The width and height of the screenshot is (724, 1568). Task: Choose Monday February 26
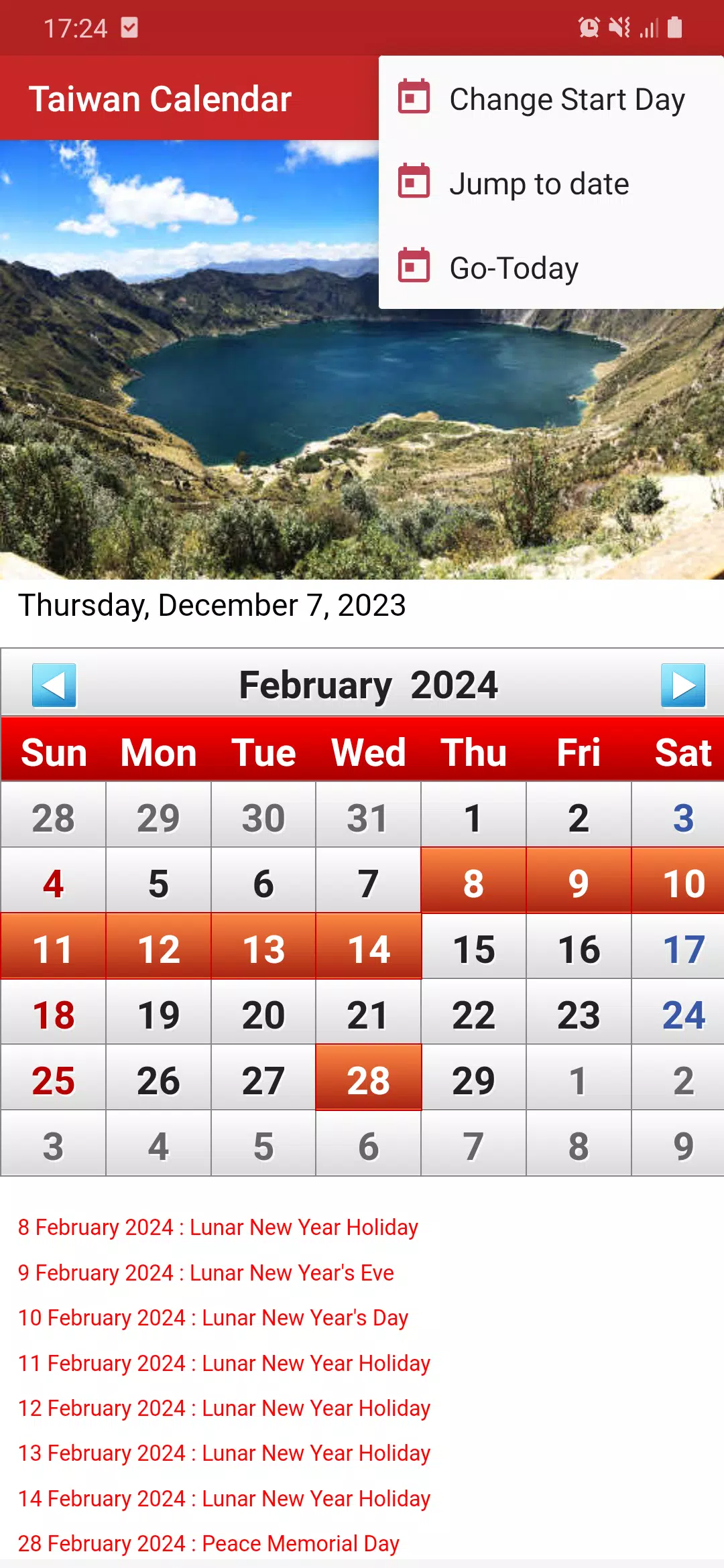158,1079
